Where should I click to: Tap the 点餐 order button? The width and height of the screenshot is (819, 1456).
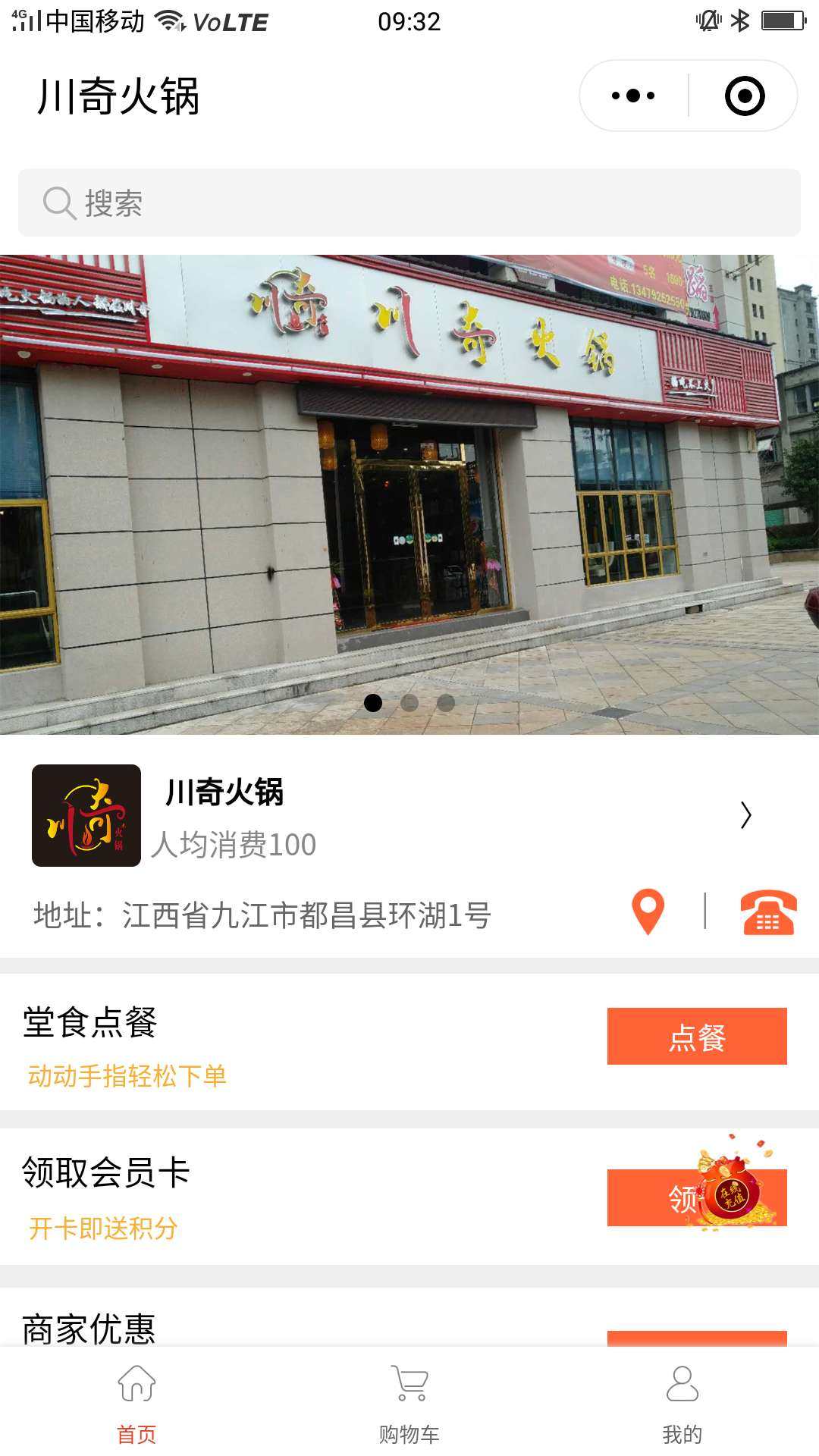pyautogui.click(x=696, y=1037)
